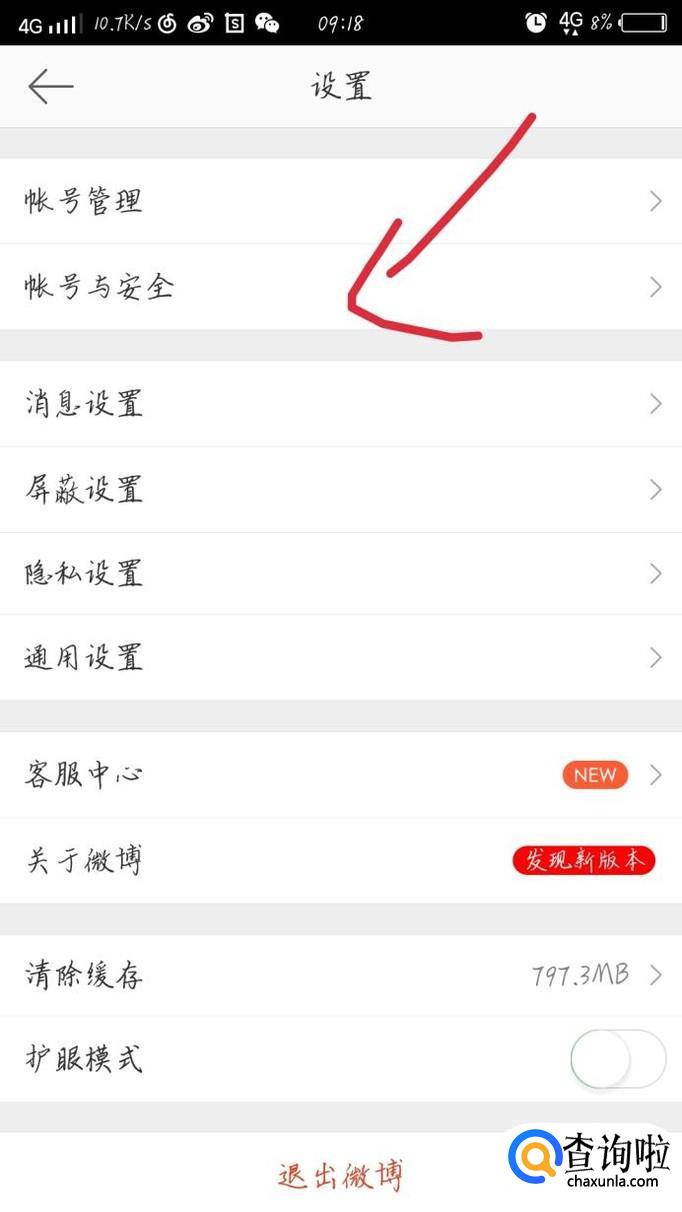Open 客服中心 with NEW badge
Viewport: 682px width, 1212px height.
tap(340, 774)
